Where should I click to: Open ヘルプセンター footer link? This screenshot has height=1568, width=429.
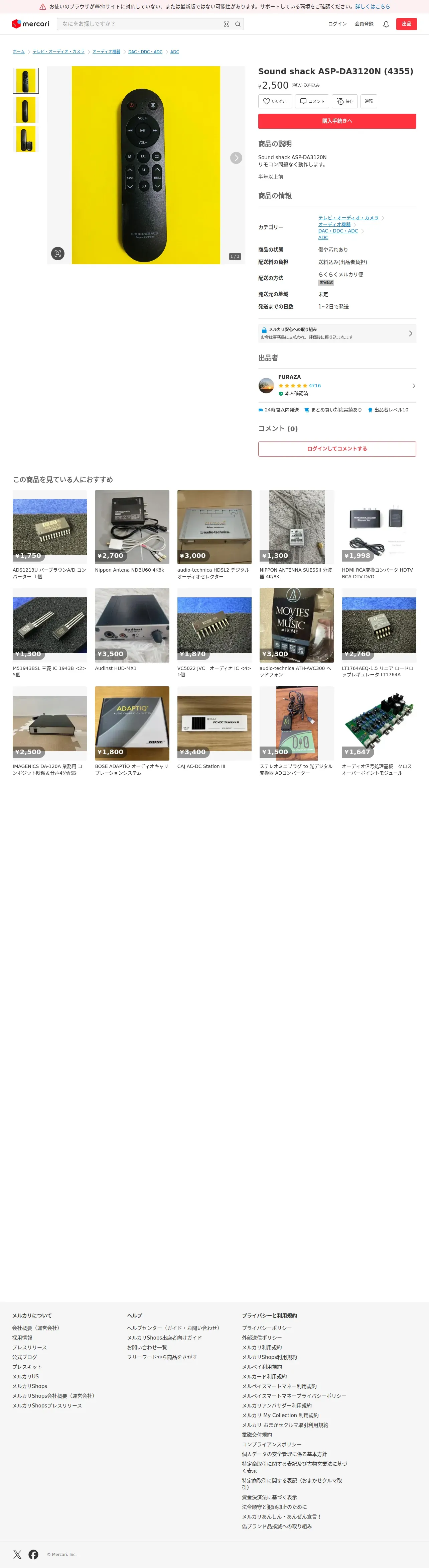coord(174,1328)
